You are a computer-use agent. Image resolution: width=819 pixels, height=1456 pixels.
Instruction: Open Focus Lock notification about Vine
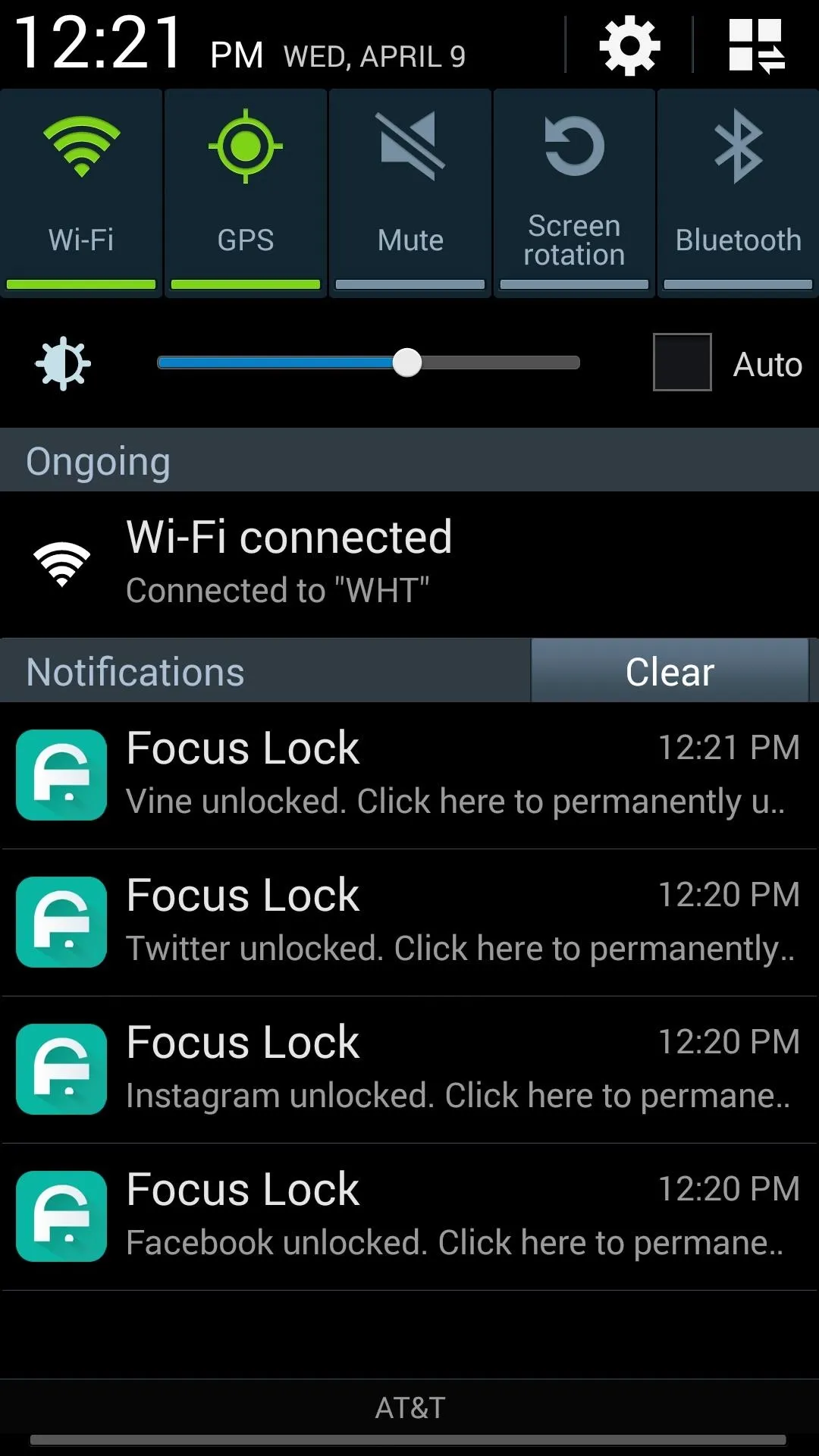point(409,775)
